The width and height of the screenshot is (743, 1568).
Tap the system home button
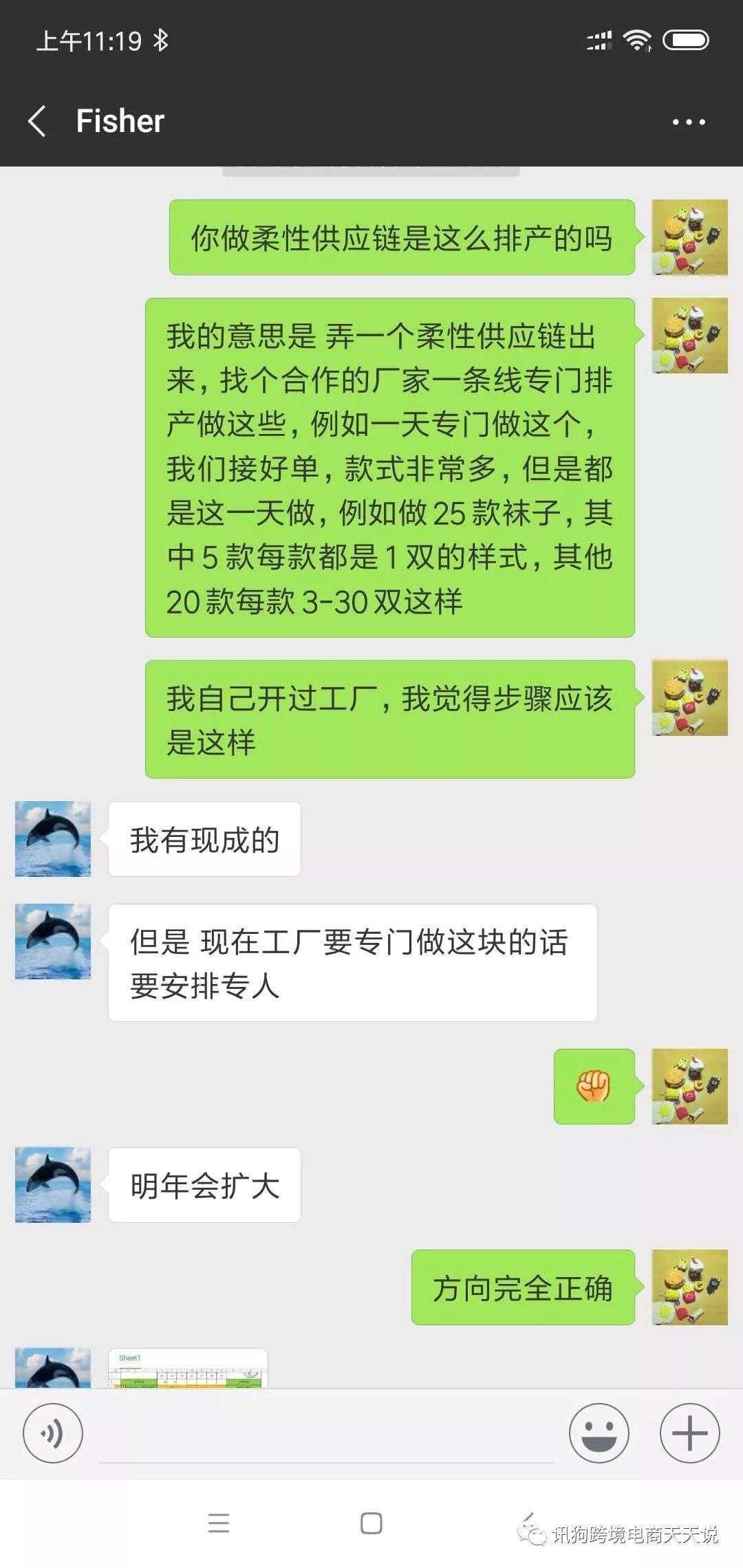coord(371,1523)
